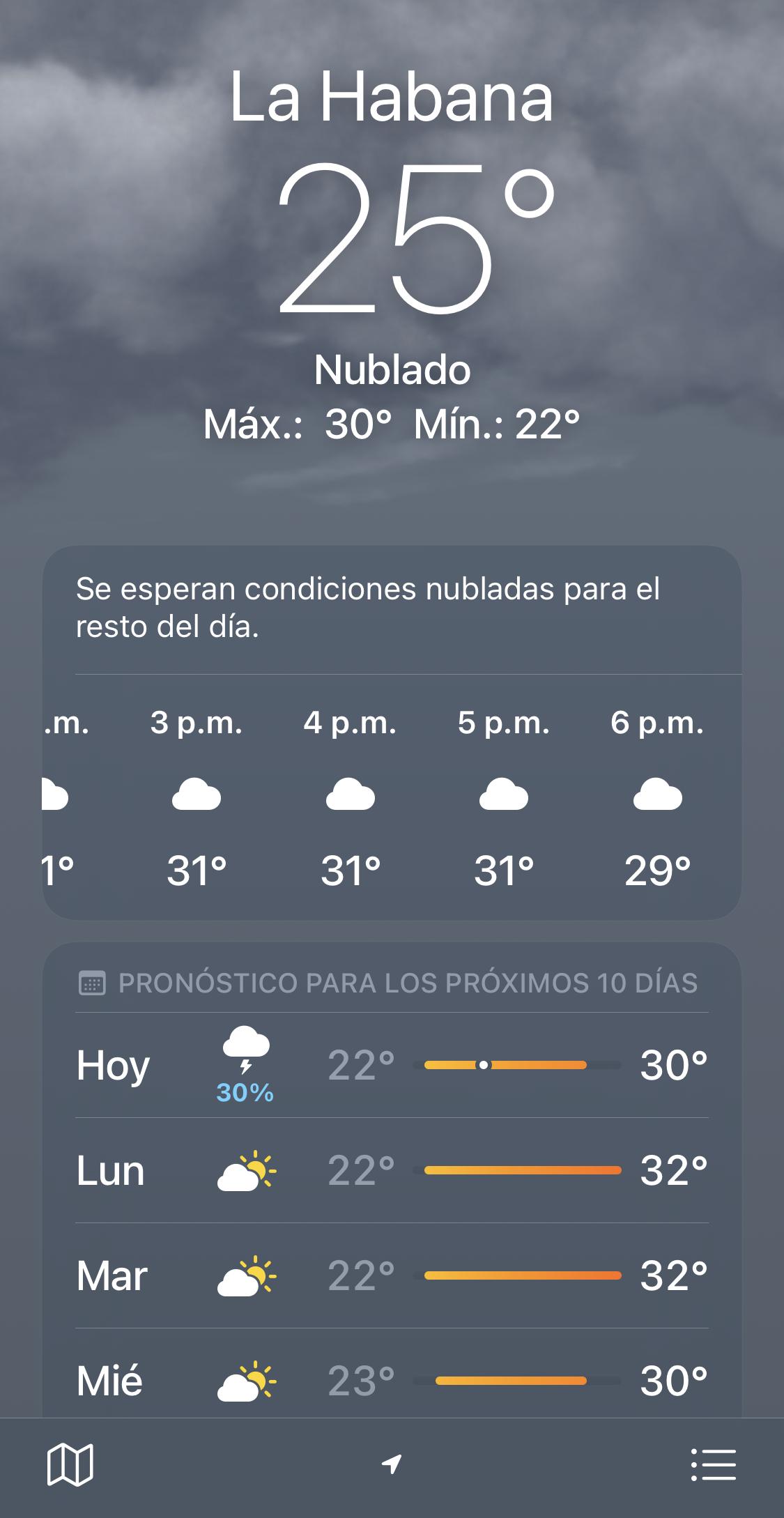Open the city list
Screen dimensions: 784x1518
713,1464
